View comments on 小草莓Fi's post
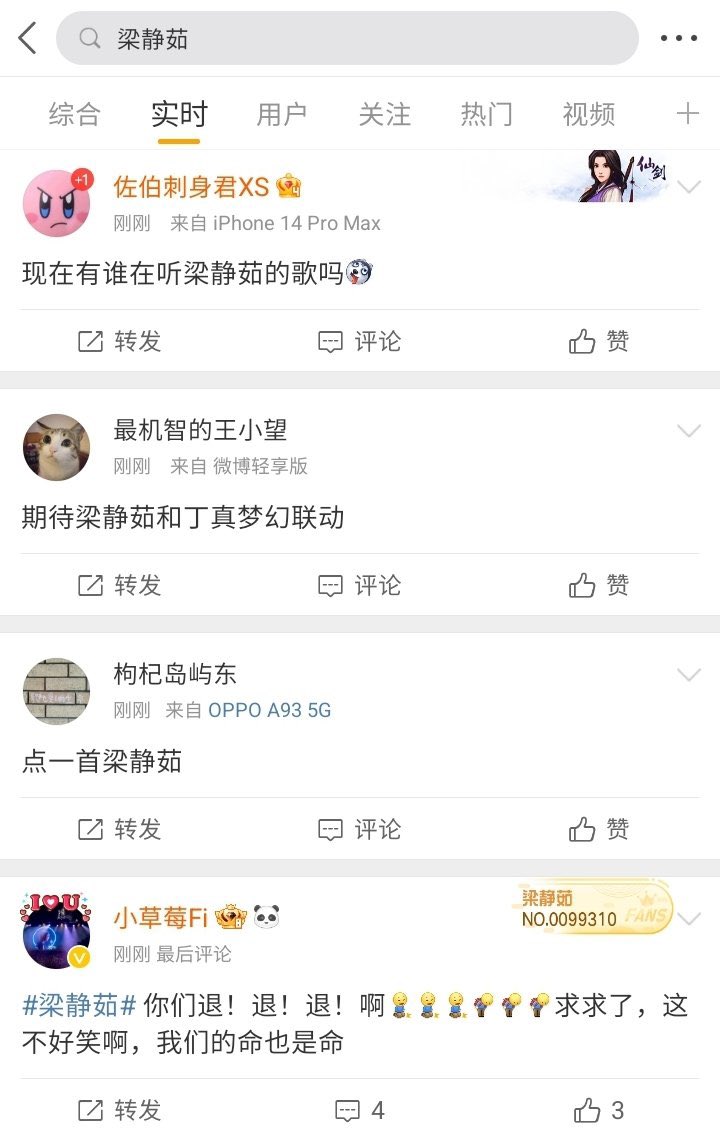Viewport: 720px width, 1136px height. coord(359,1110)
